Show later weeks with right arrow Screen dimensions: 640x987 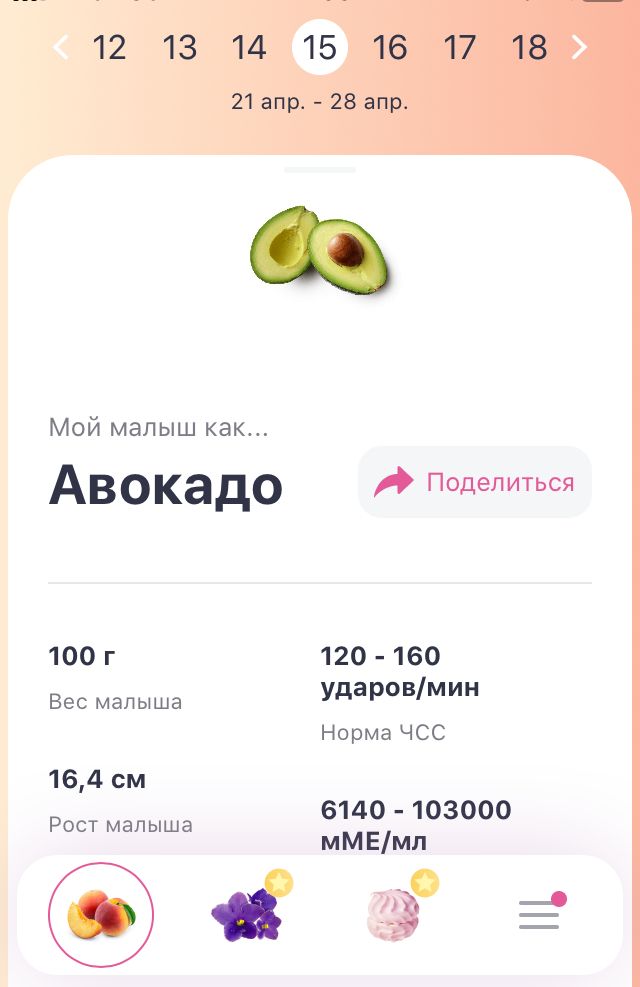tap(579, 47)
